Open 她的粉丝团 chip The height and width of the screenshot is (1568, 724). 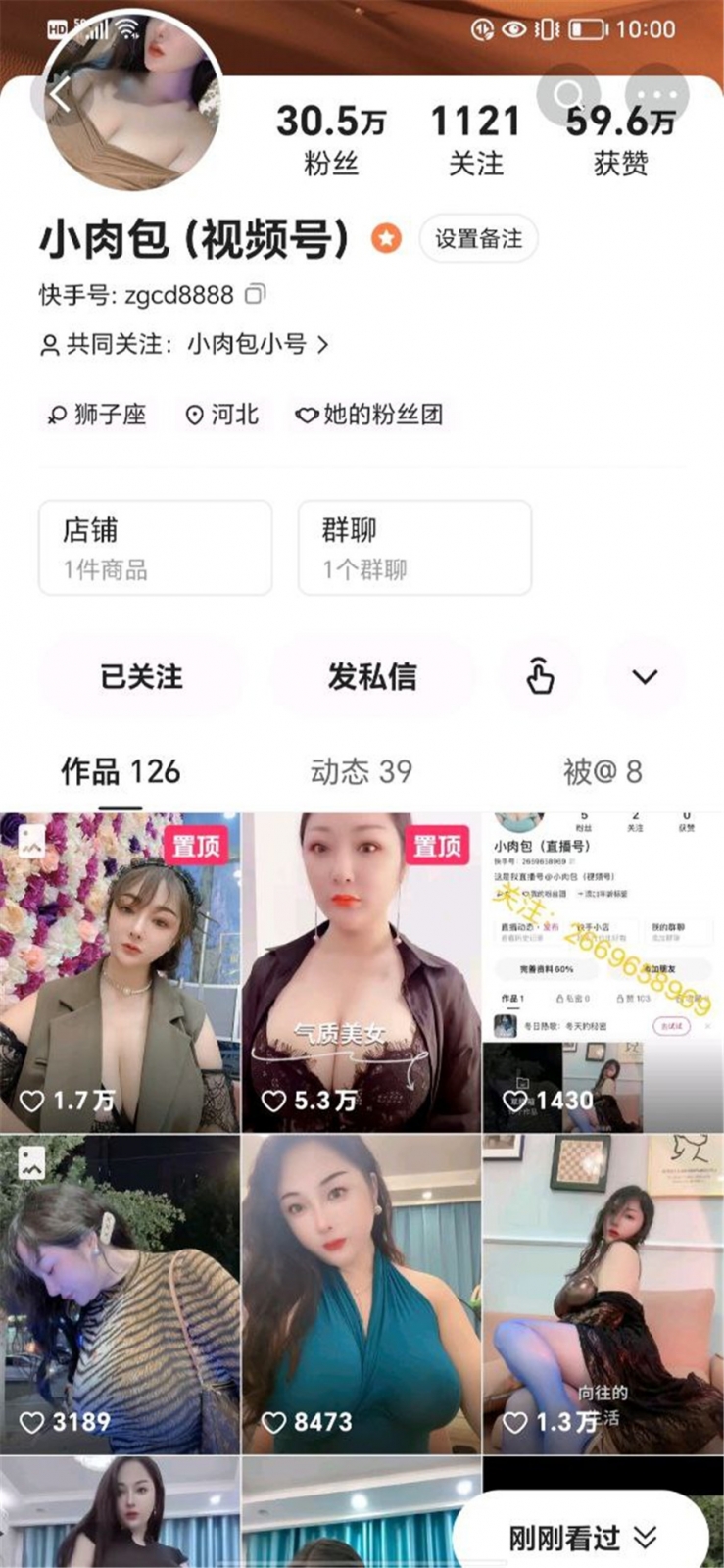tap(370, 415)
